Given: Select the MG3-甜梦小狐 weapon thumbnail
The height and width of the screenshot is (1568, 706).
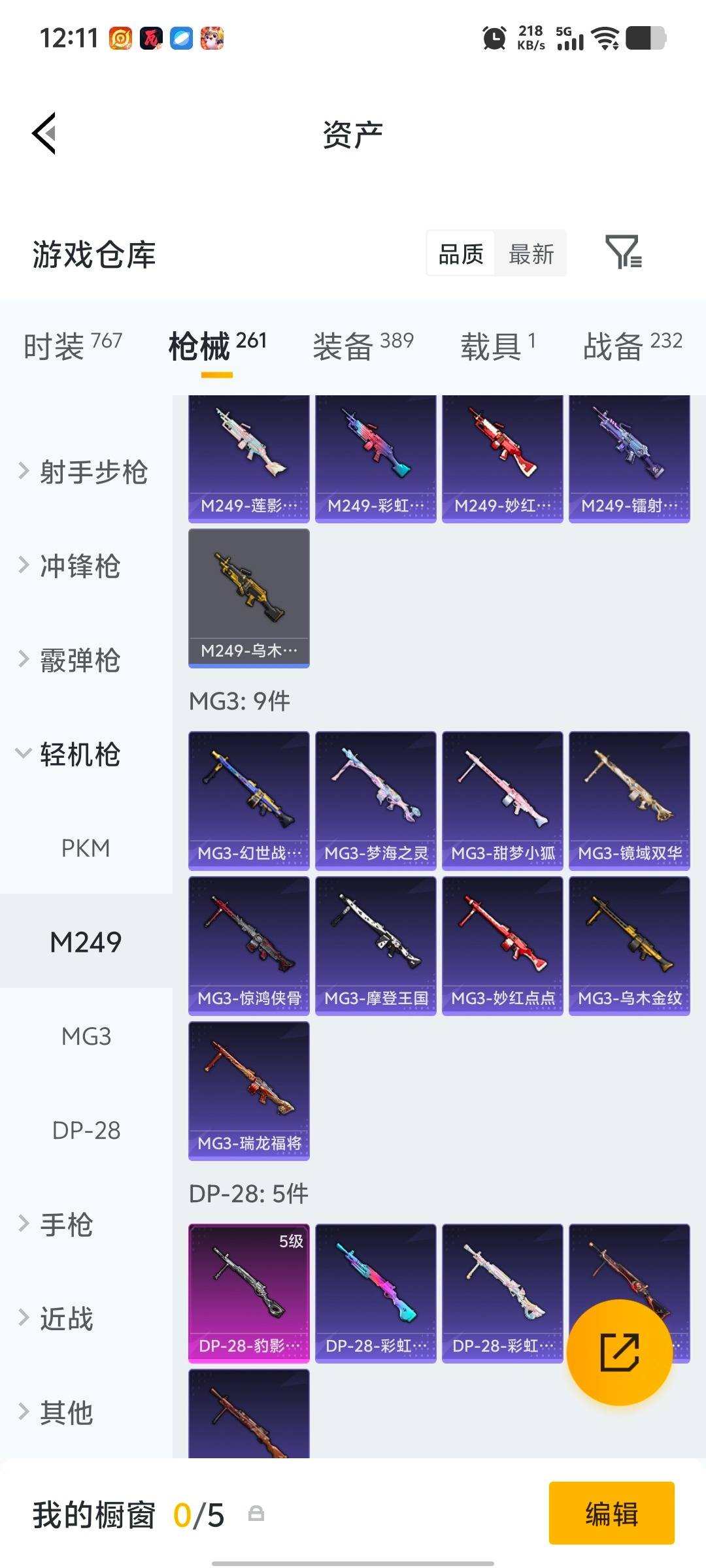Looking at the screenshot, I should [501, 798].
